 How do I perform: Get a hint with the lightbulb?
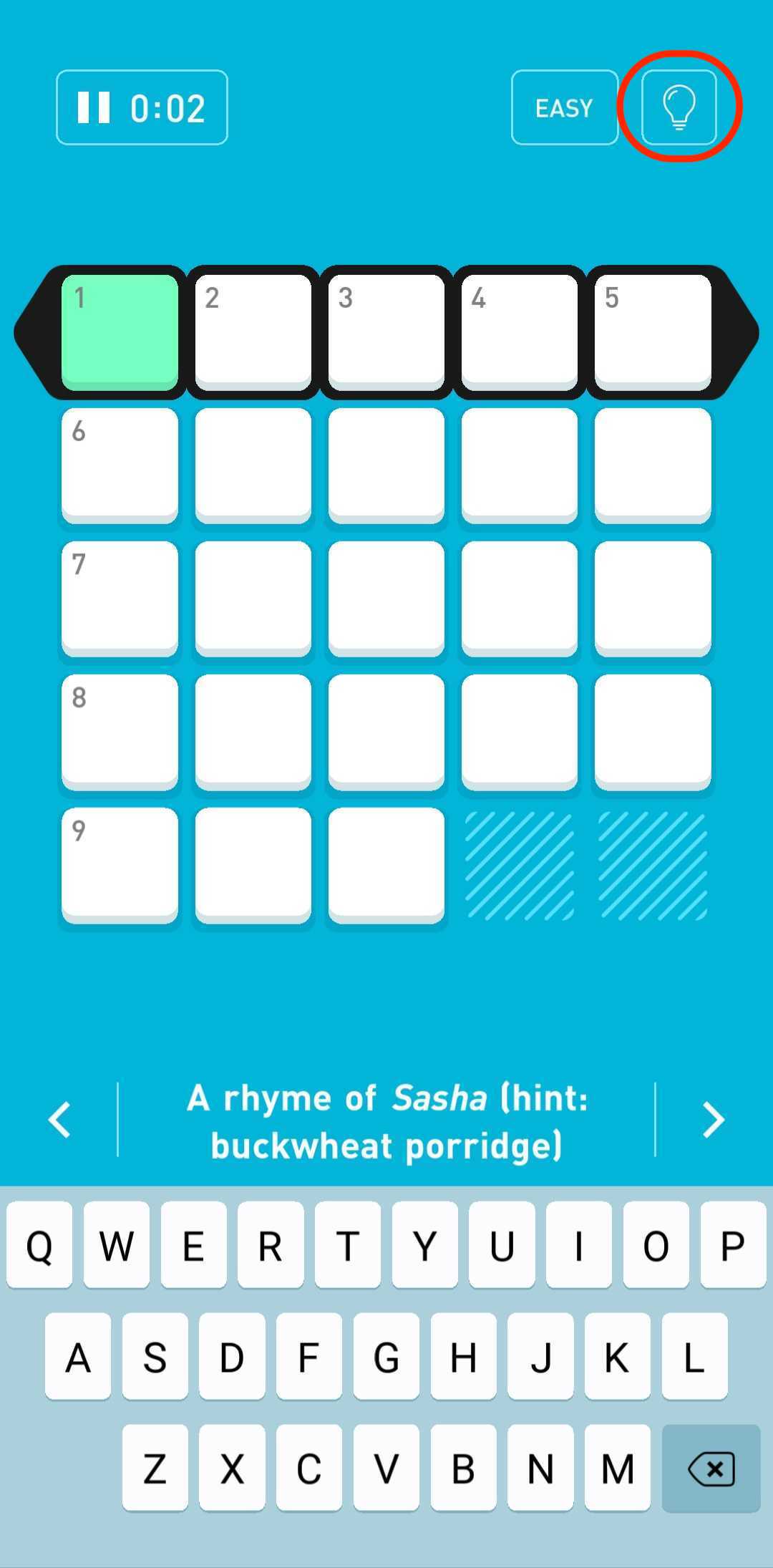tap(679, 107)
